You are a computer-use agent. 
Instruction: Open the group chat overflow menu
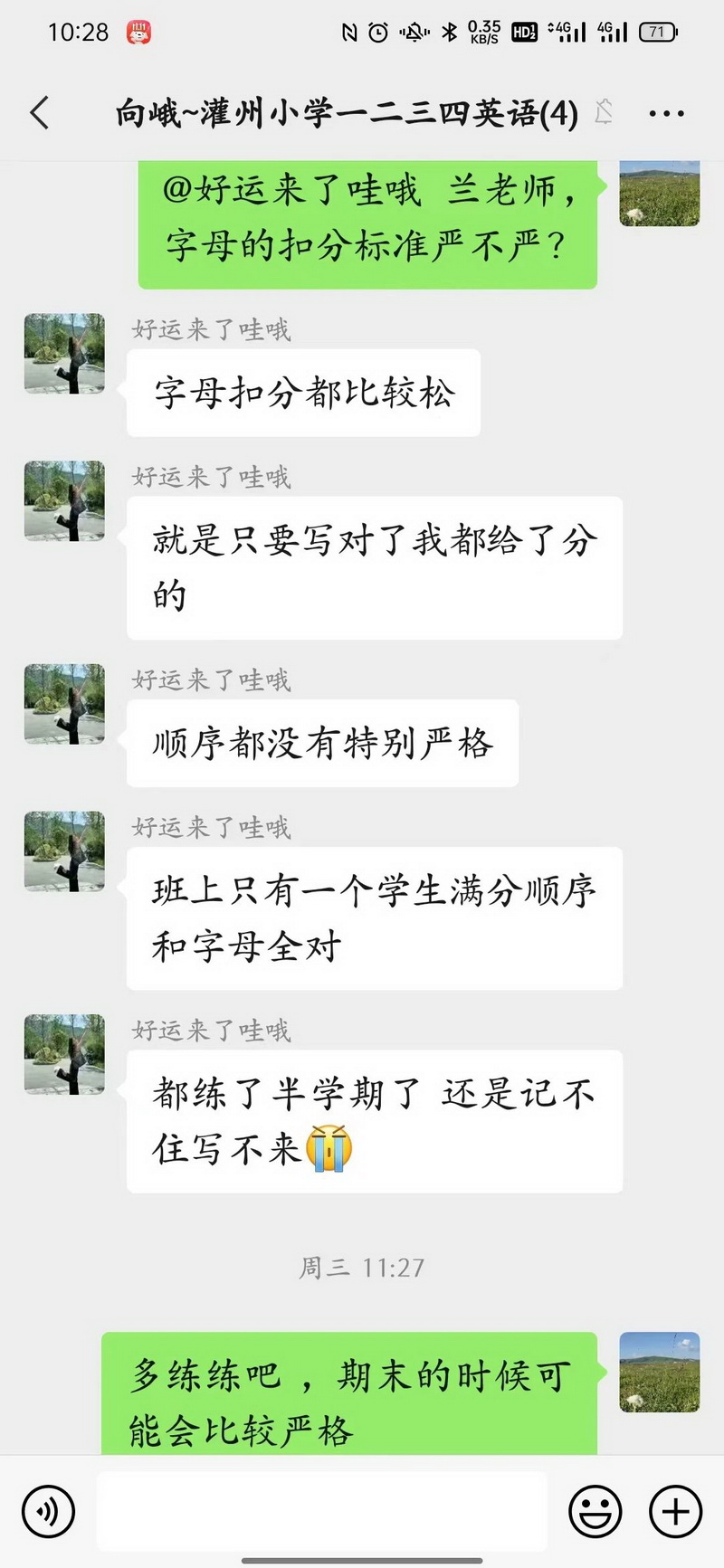(x=666, y=114)
